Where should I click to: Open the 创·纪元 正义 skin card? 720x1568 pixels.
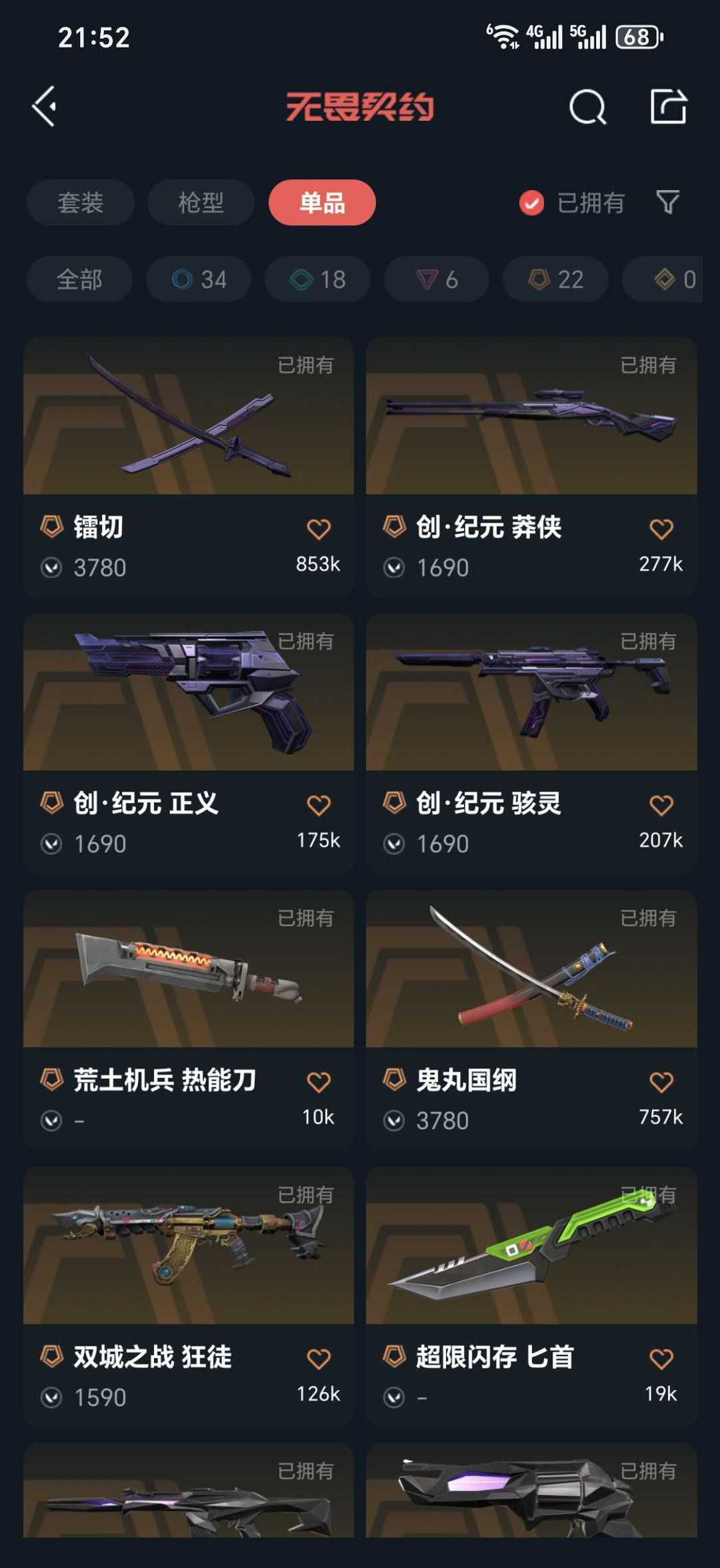click(189, 743)
